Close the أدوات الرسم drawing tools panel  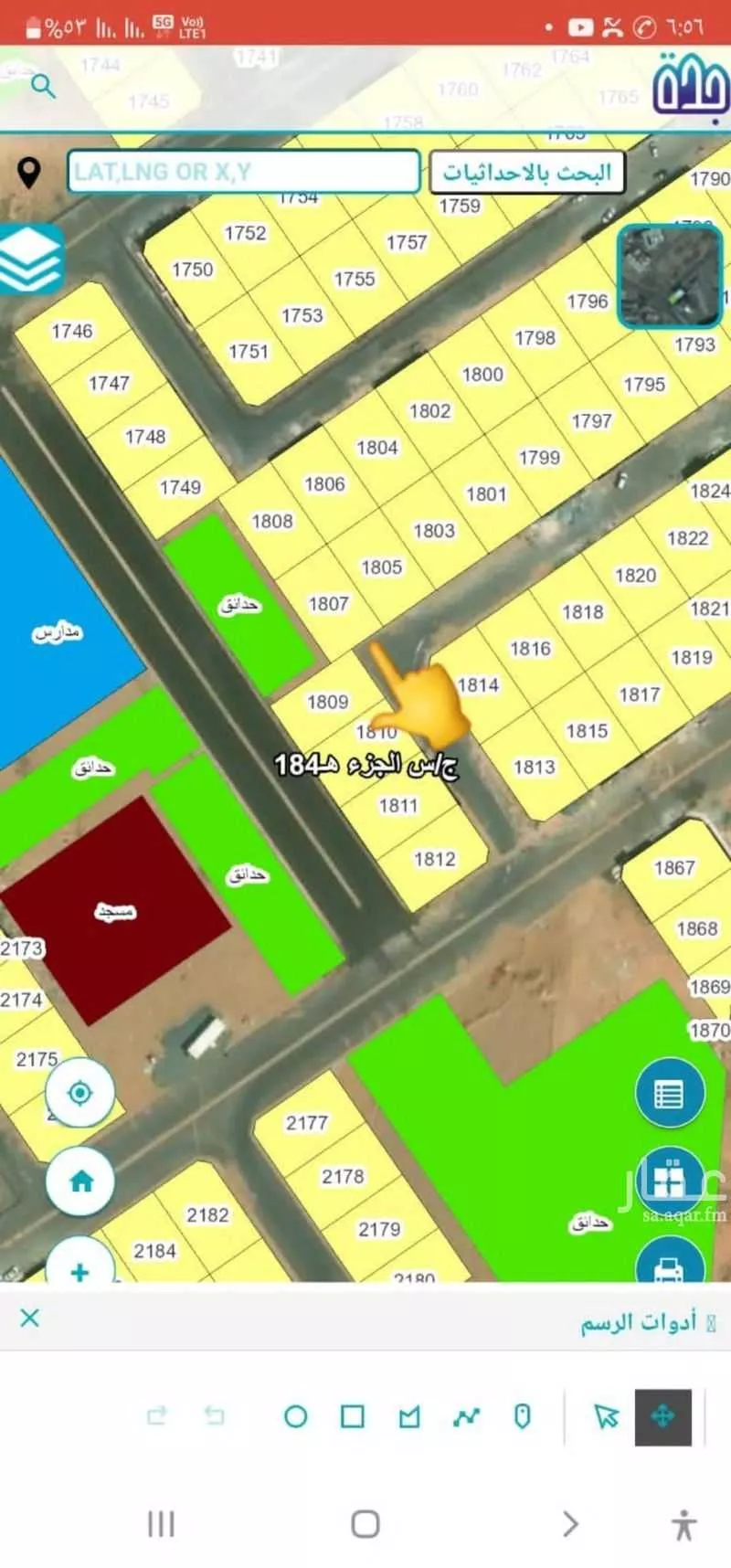pos(30,1318)
